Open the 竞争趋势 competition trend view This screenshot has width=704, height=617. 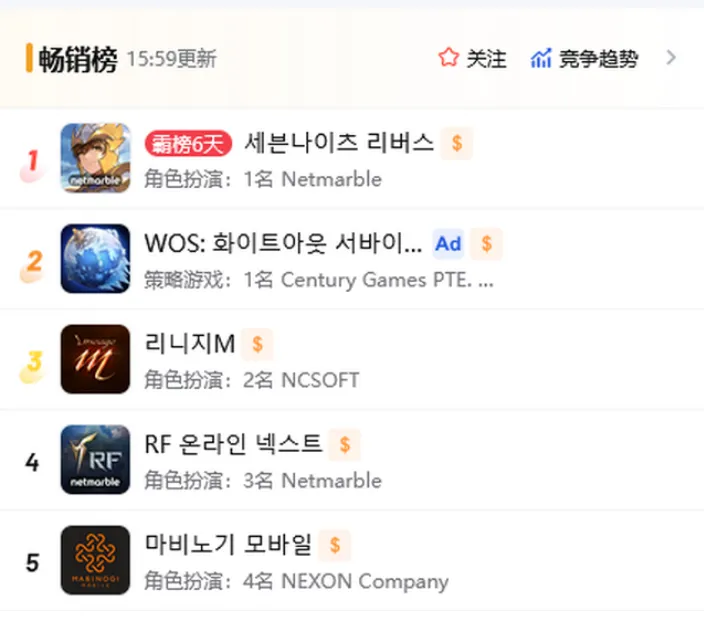tap(584, 59)
